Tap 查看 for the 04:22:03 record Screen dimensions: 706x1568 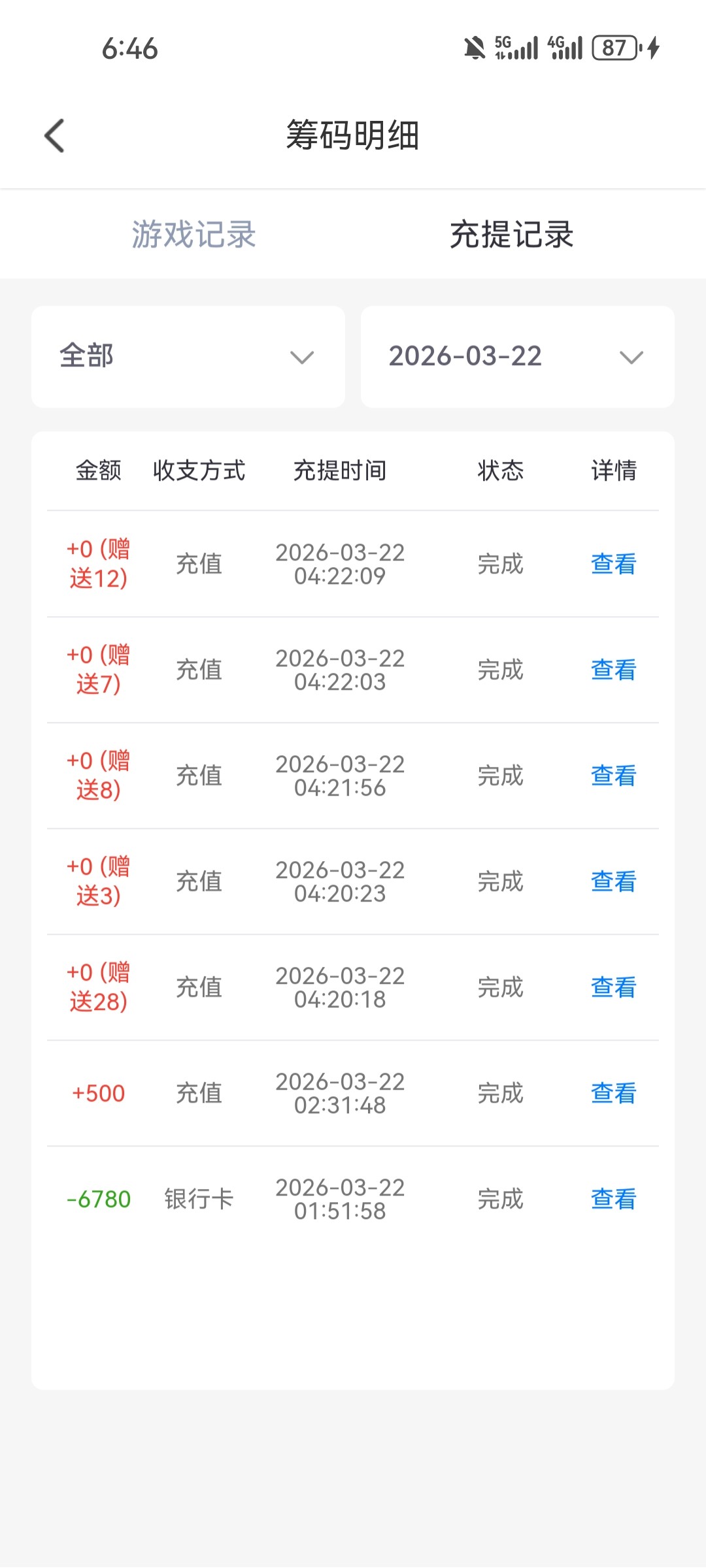coord(613,670)
